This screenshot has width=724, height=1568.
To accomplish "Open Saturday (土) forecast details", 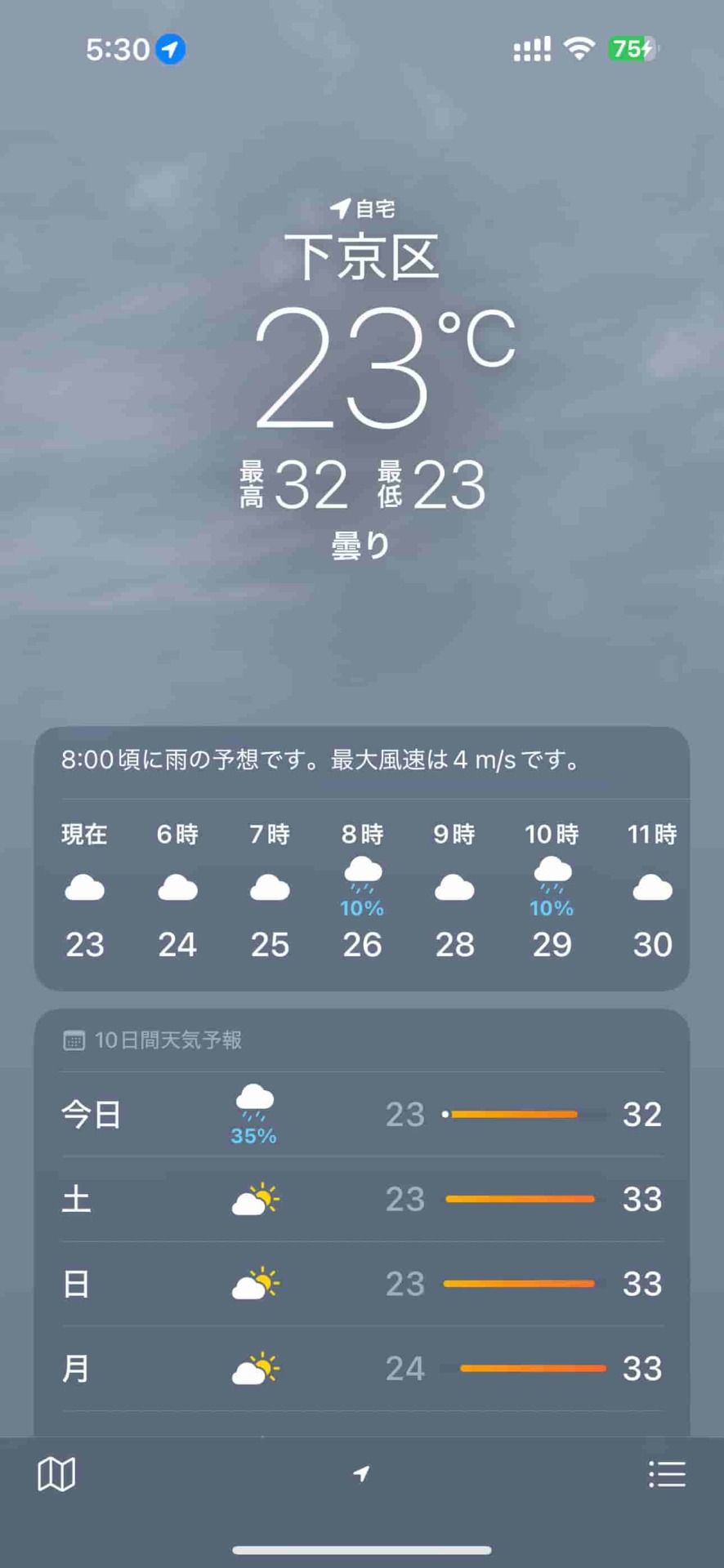I will [361, 1200].
